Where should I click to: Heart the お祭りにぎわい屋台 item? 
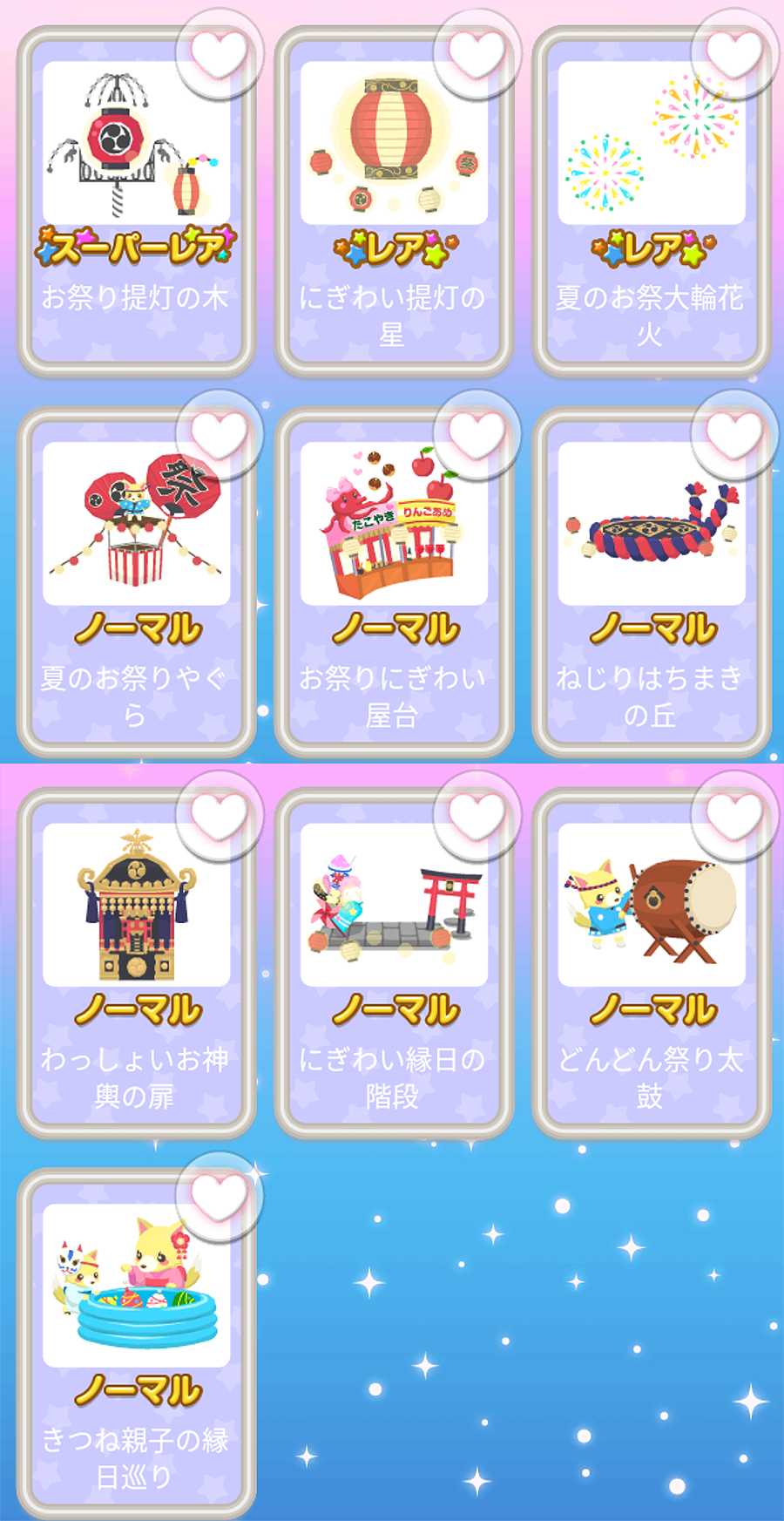click(x=476, y=435)
